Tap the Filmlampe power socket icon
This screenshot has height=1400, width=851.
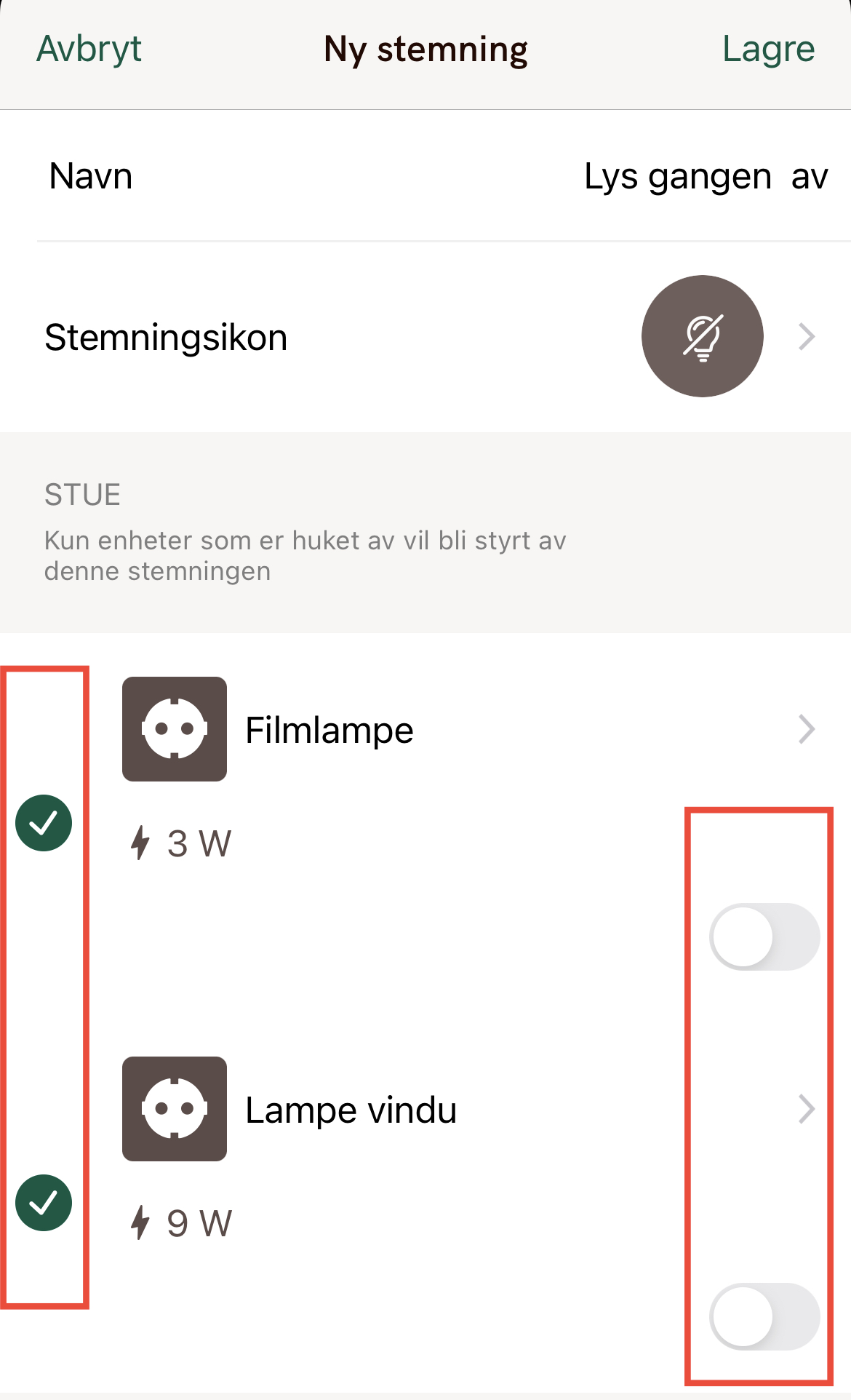click(175, 728)
